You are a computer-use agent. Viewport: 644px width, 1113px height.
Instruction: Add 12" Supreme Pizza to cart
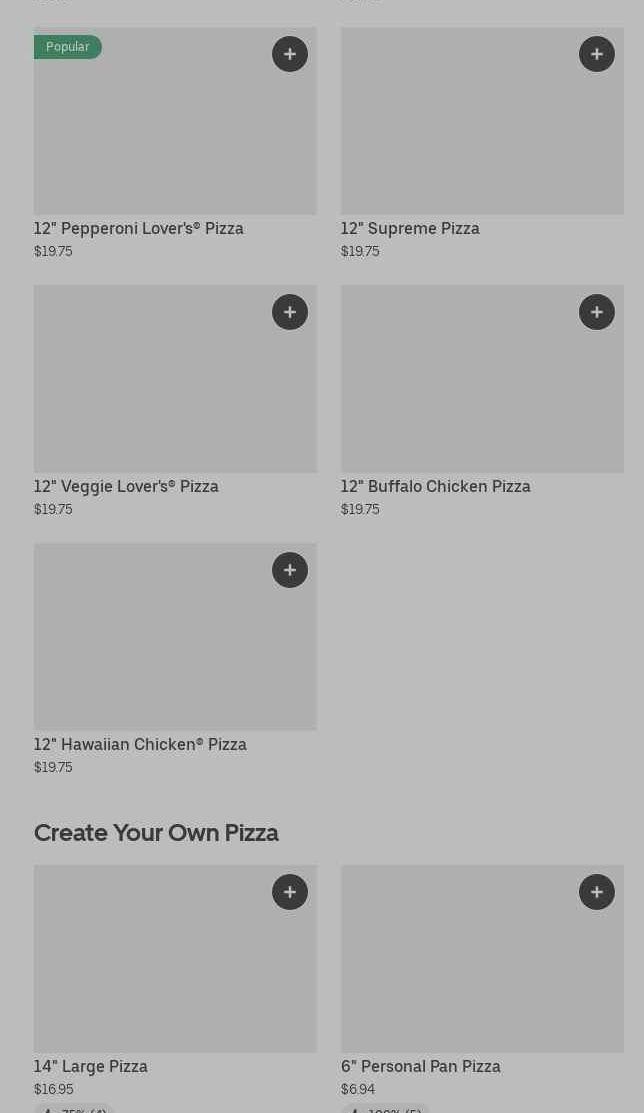coord(597,54)
